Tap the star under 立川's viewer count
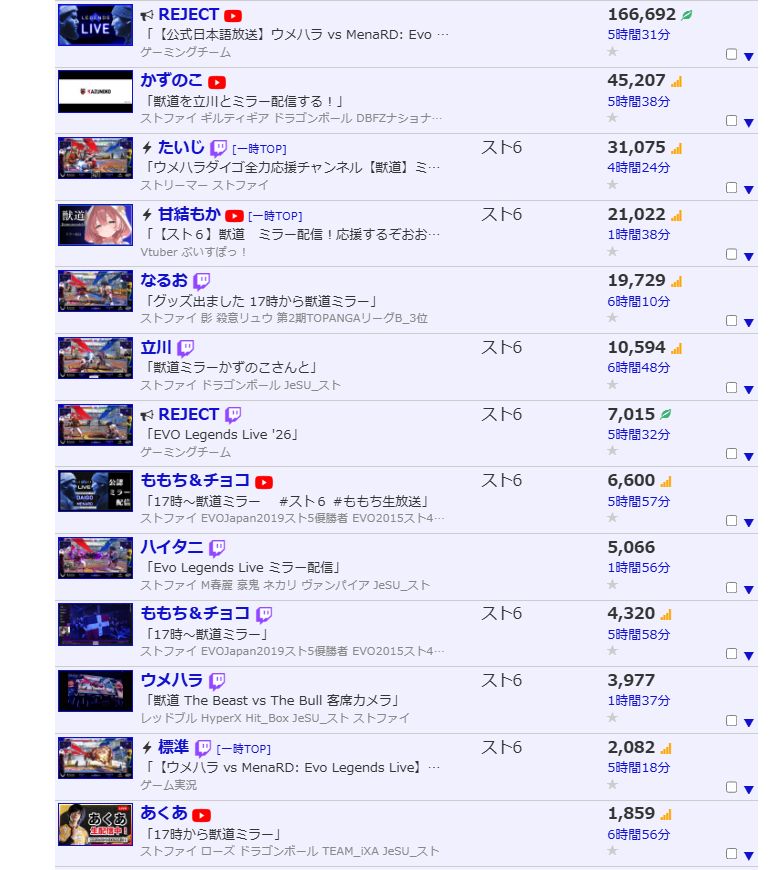The width and height of the screenshot is (773, 870). coord(613,385)
